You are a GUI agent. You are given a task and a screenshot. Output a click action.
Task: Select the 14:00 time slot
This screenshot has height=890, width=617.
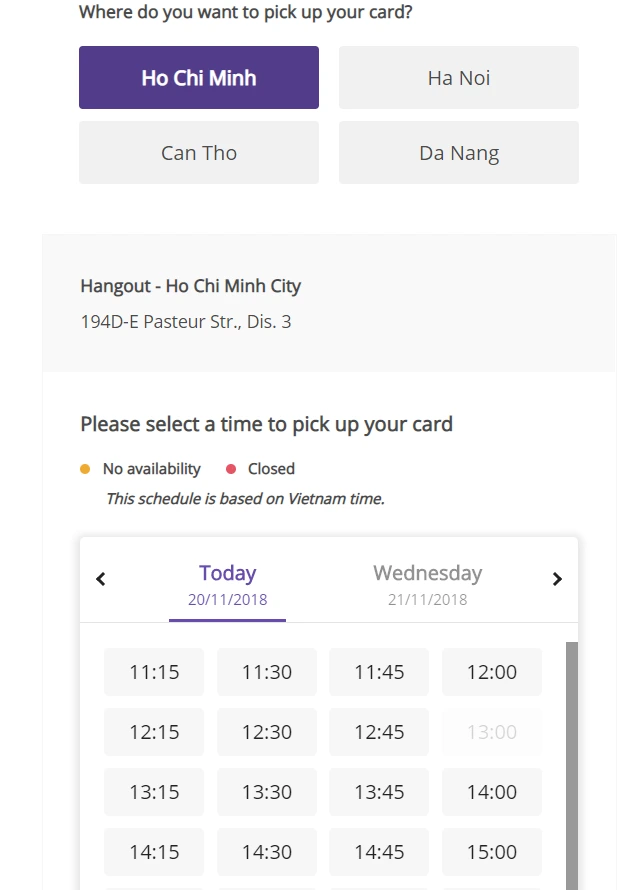pos(492,792)
